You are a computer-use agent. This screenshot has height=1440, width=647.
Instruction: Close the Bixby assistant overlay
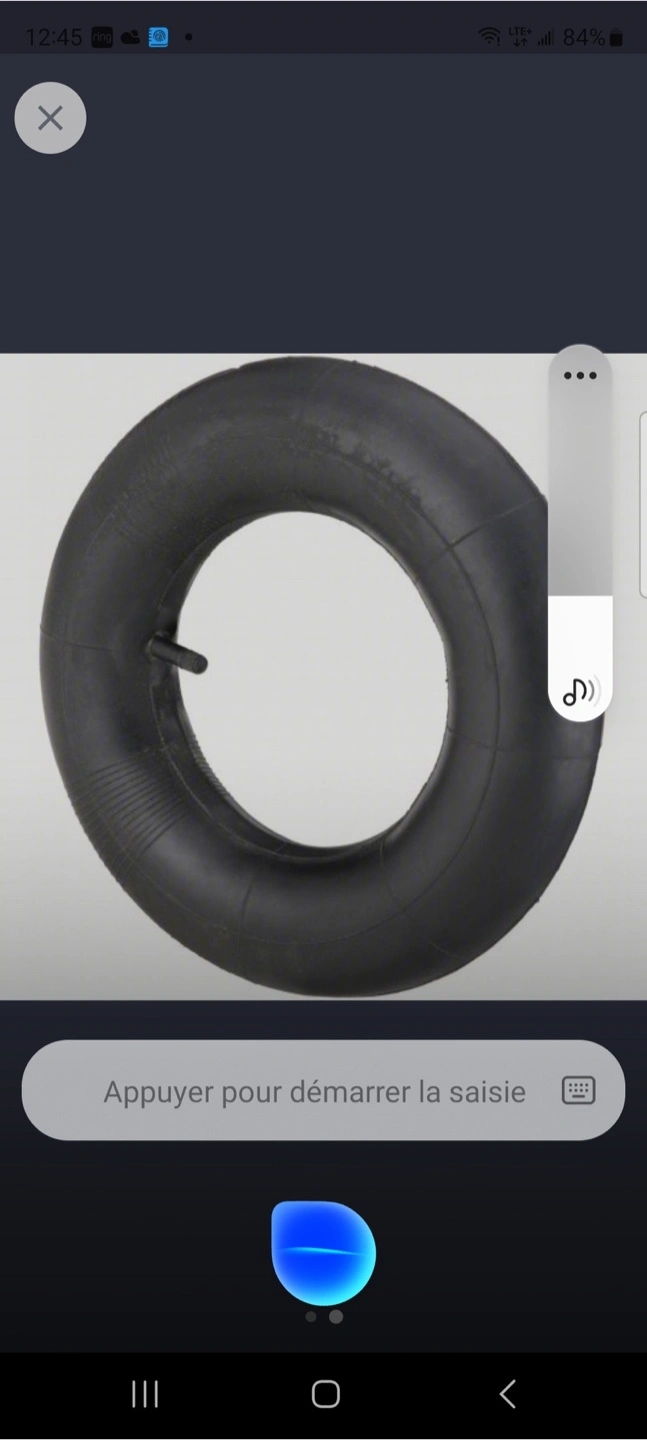(50, 118)
